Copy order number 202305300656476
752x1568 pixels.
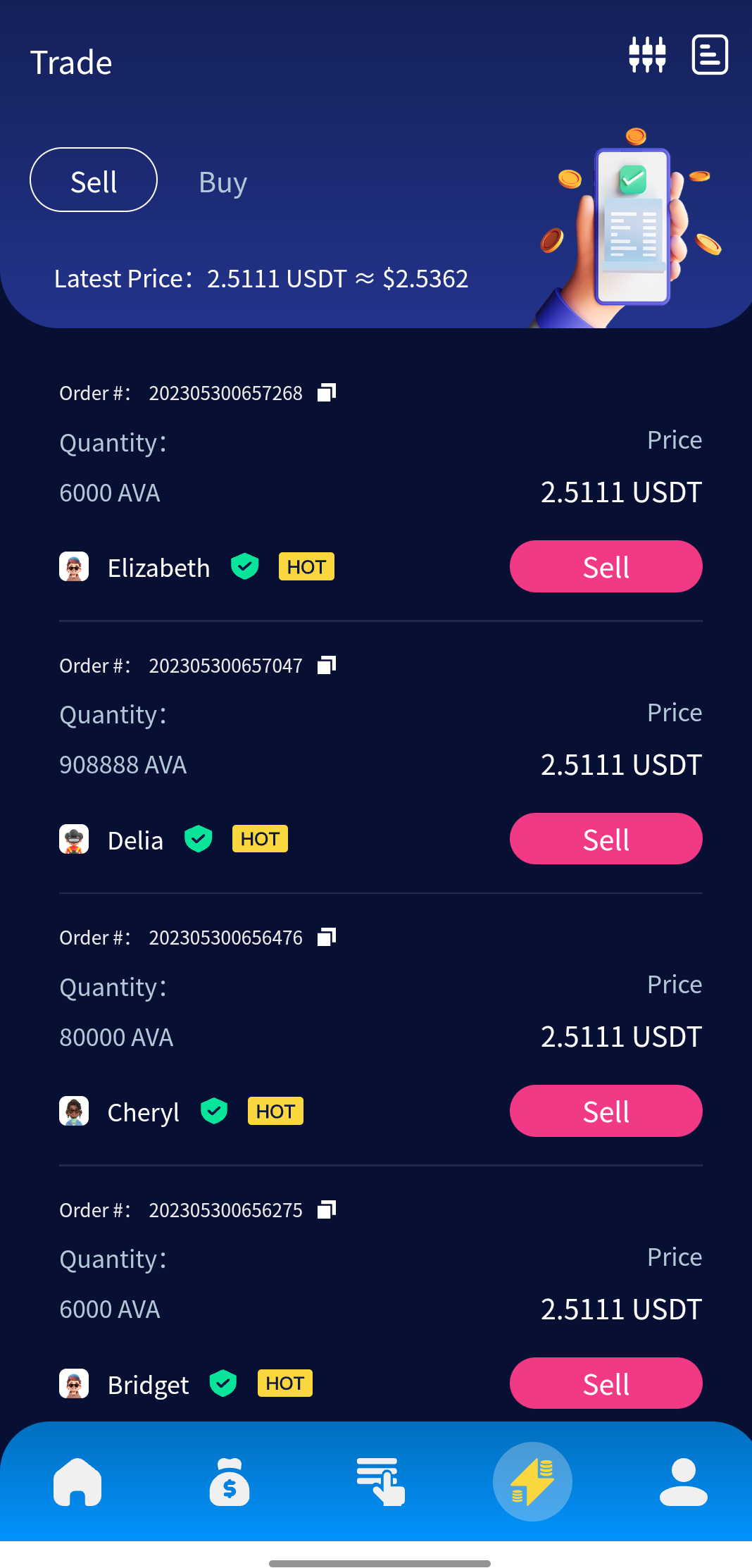(x=327, y=937)
